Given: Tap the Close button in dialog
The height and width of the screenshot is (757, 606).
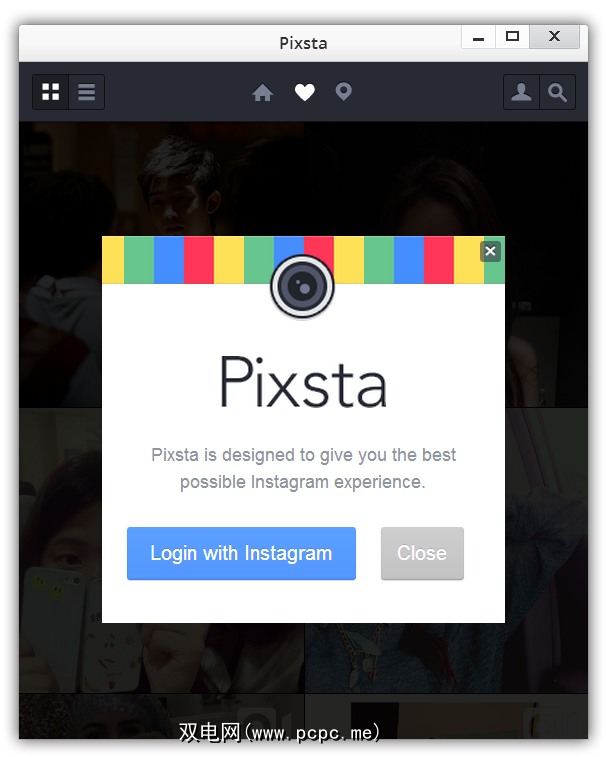Looking at the screenshot, I should tap(422, 553).
